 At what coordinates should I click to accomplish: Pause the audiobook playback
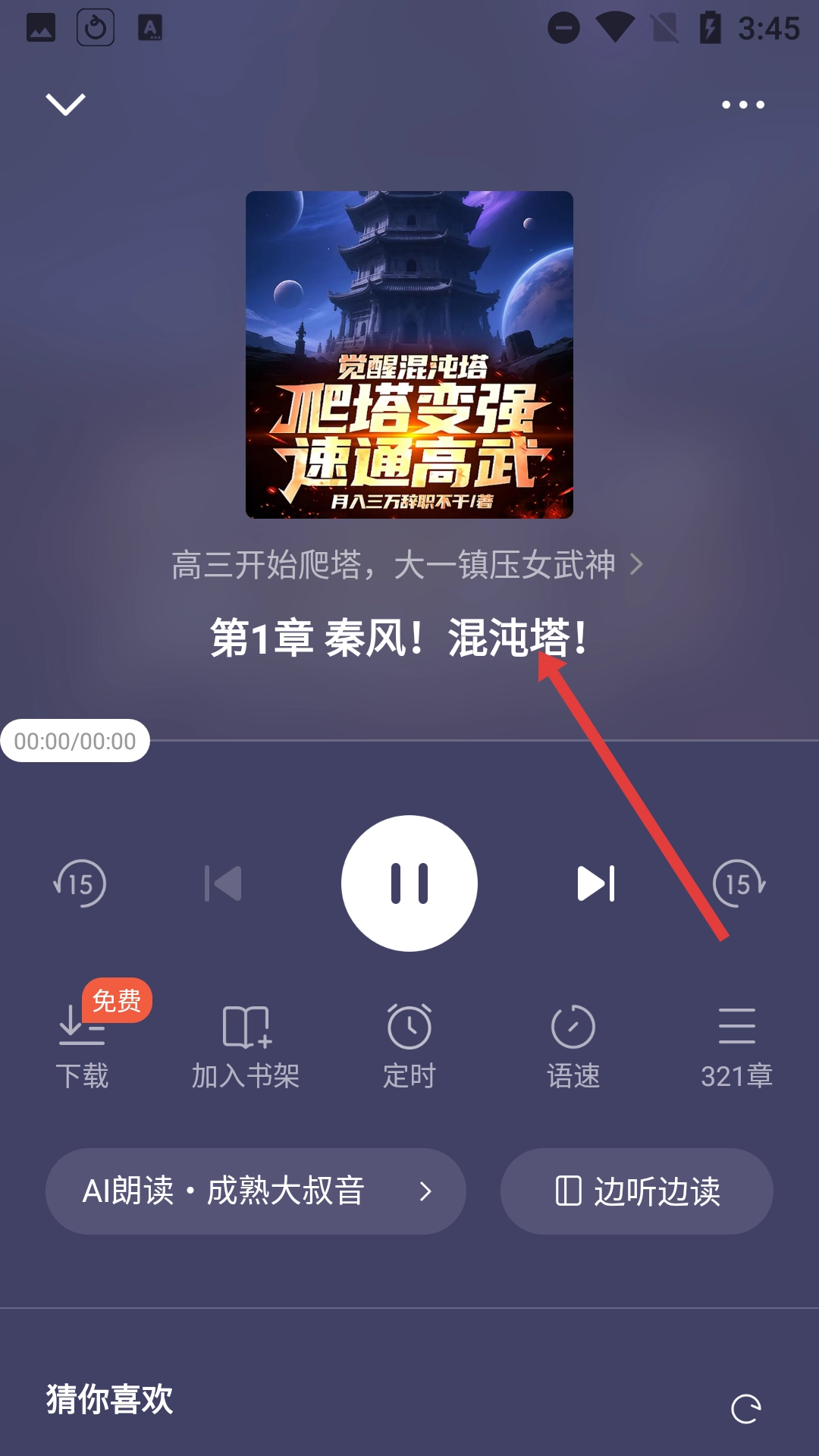coord(409,883)
